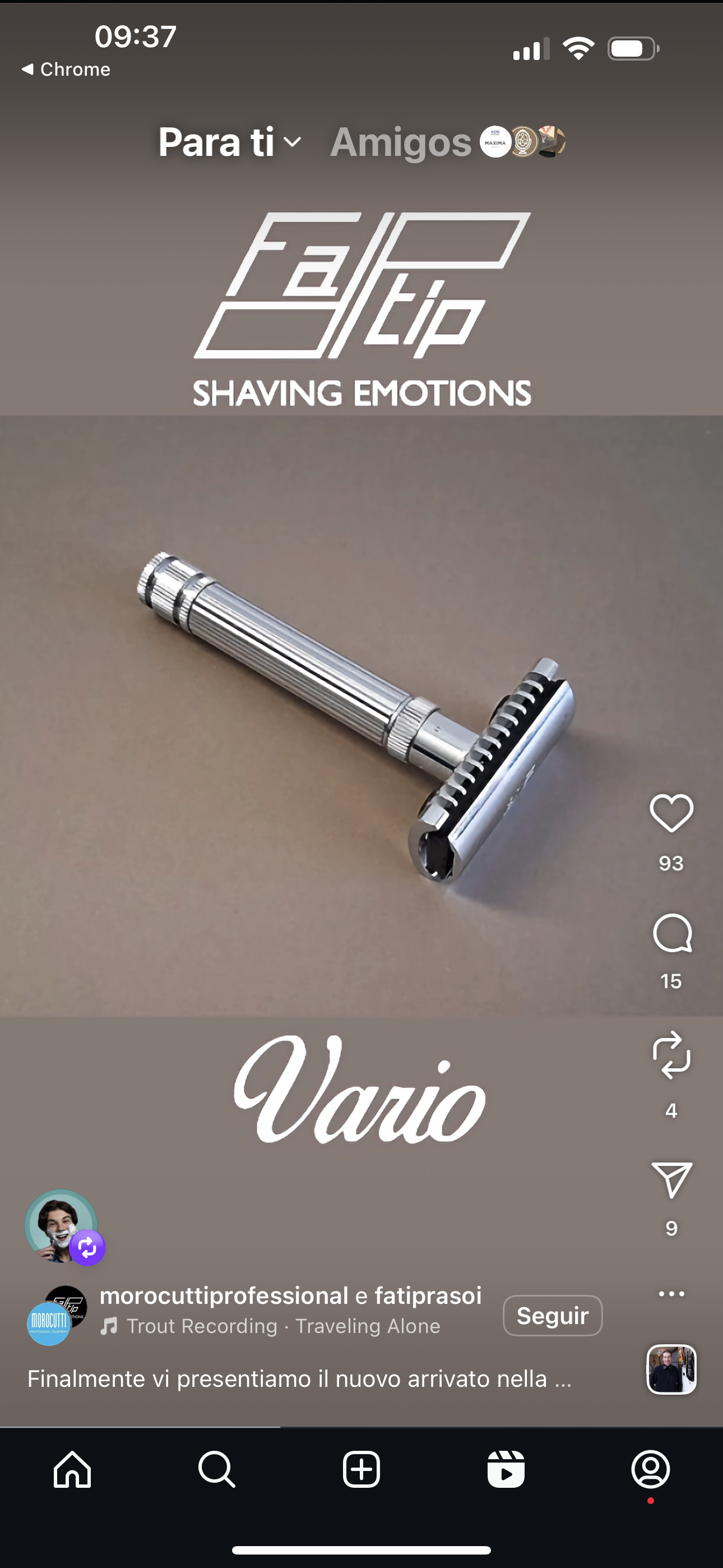
Task: View the avatar of the user who reposted
Action: 61,1225
